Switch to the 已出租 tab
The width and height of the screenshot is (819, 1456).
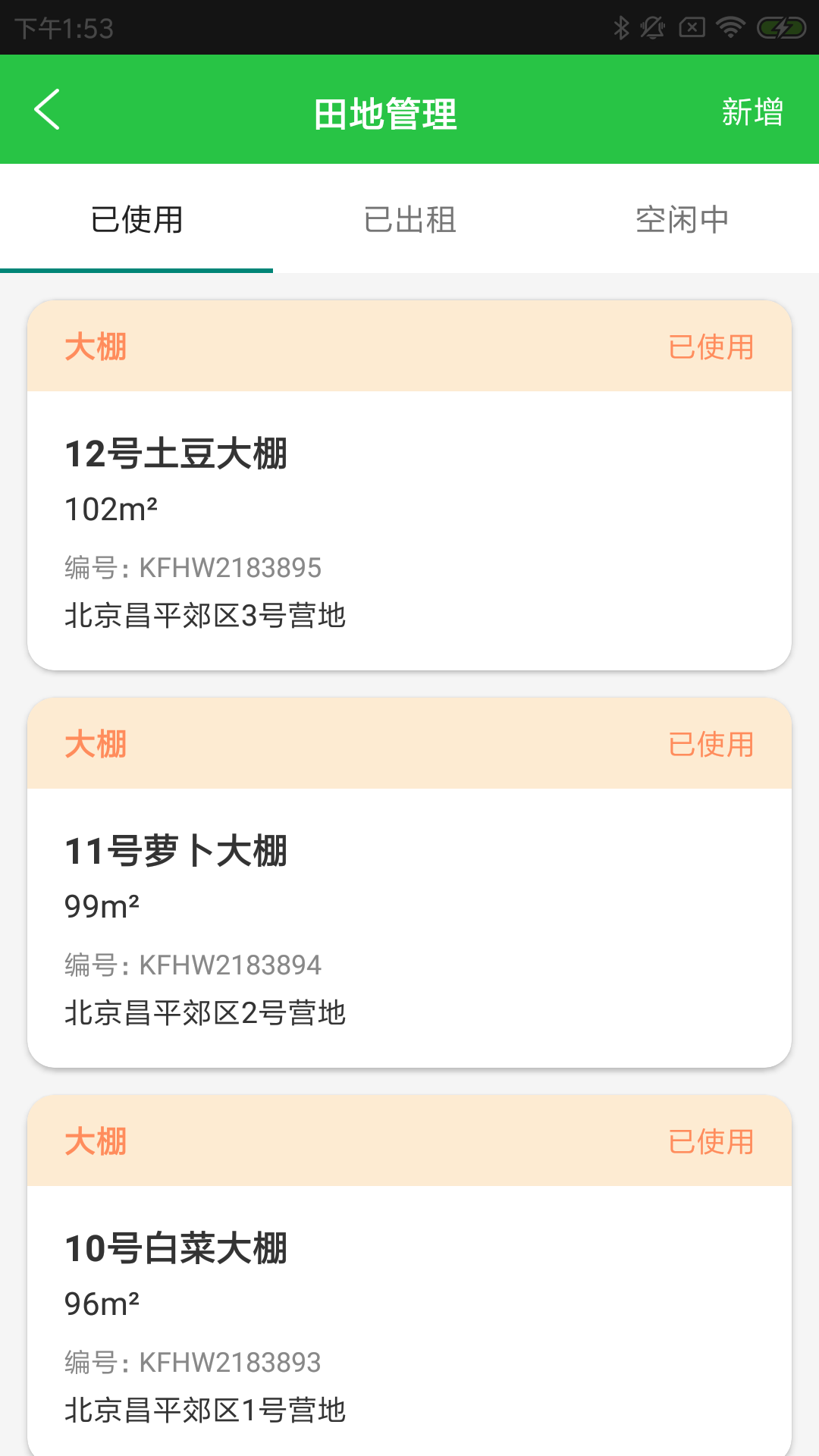(409, 220)
